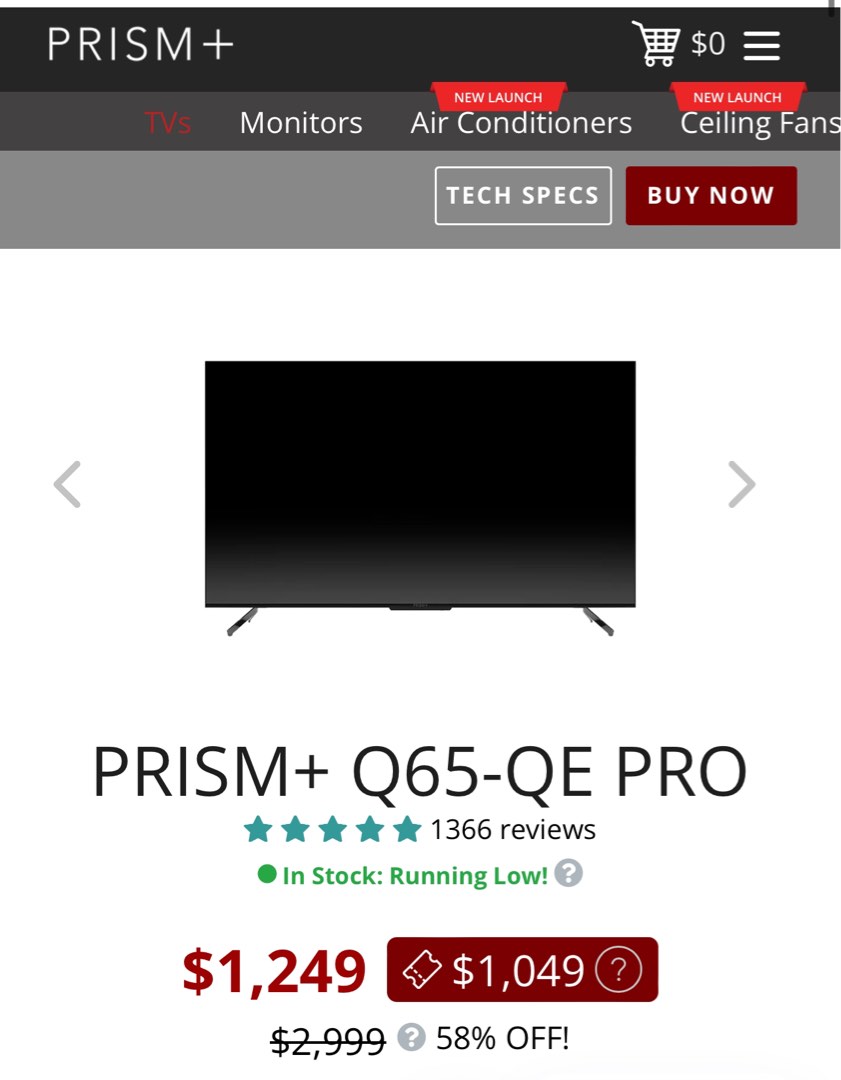The image size is (841, 1080).
Task: Show the previous product image
Action: [x=67, y=484]
